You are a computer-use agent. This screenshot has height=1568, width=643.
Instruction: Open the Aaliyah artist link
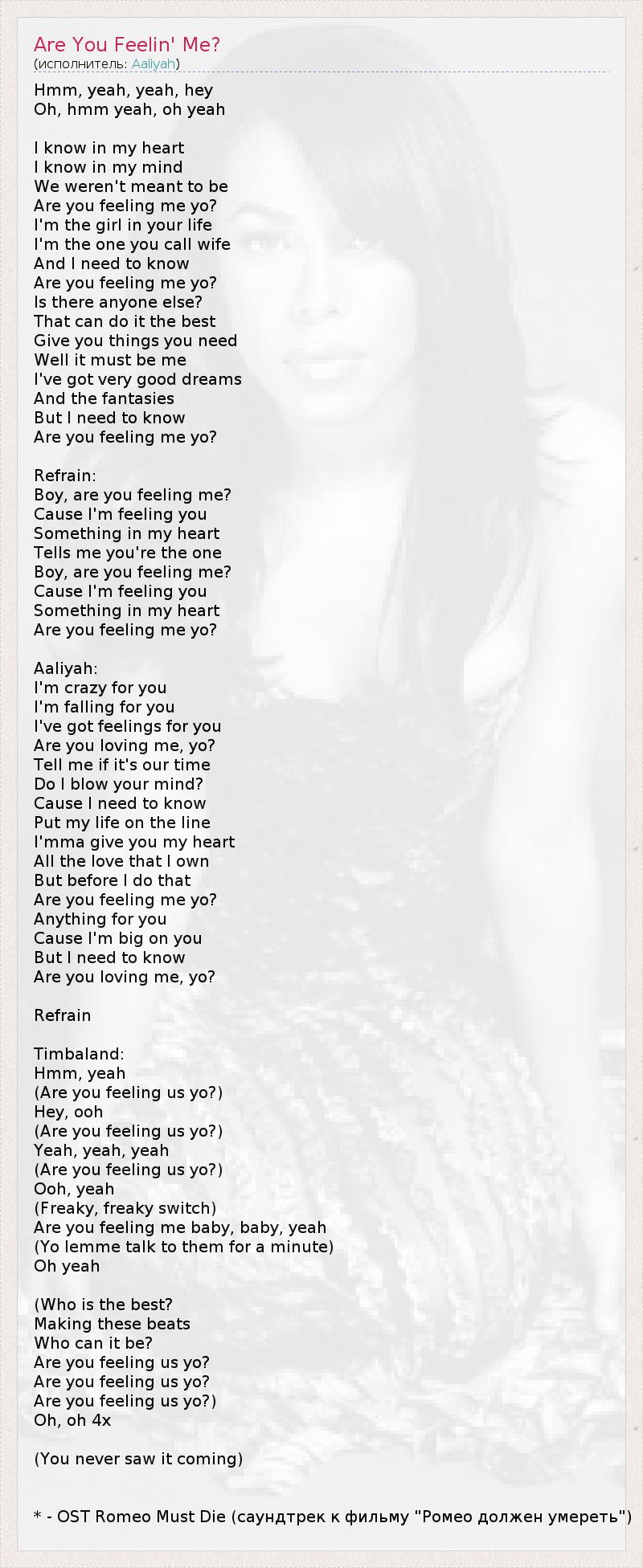point(154,63)
